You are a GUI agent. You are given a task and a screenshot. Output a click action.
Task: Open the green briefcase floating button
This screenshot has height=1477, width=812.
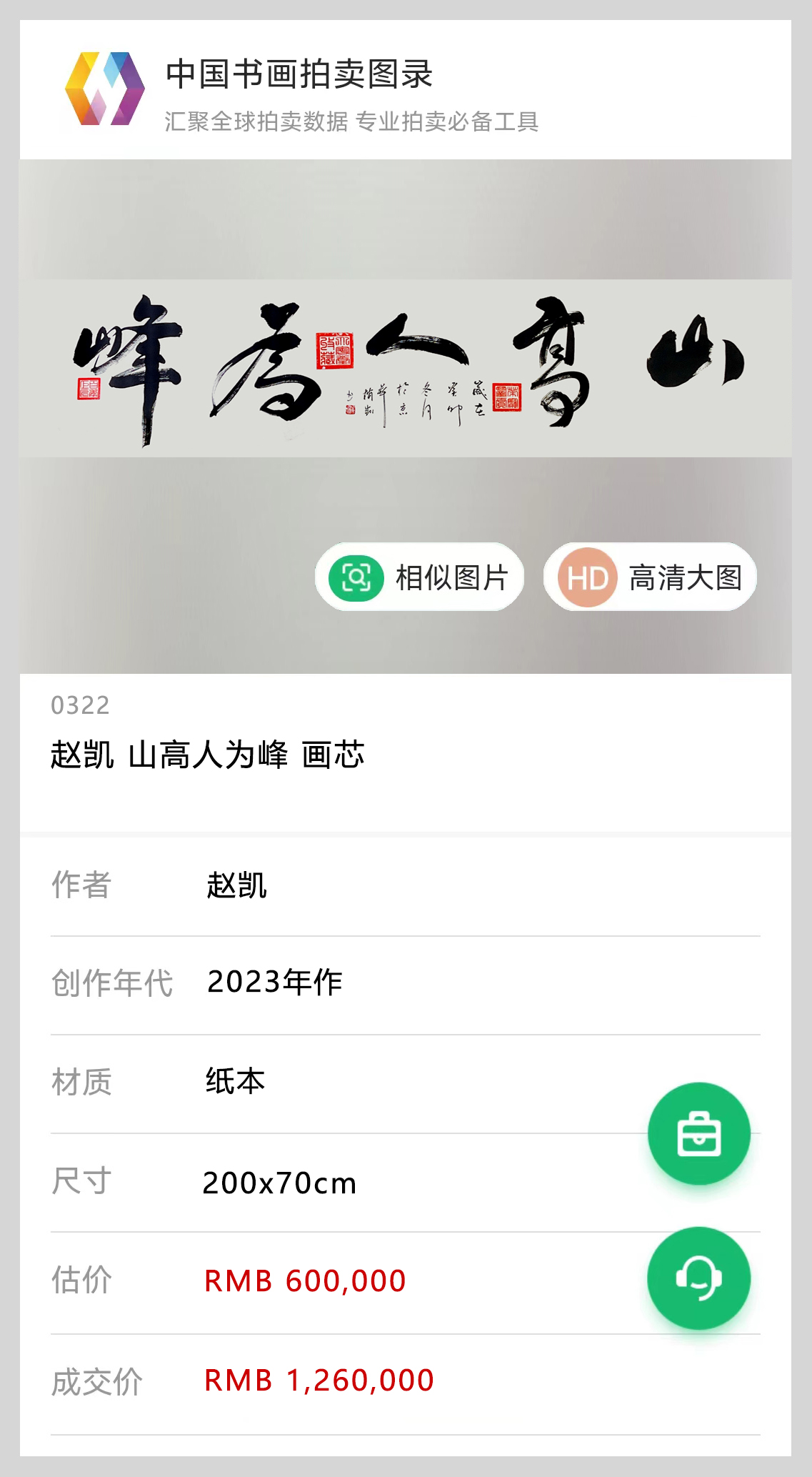pos(698,1133)
